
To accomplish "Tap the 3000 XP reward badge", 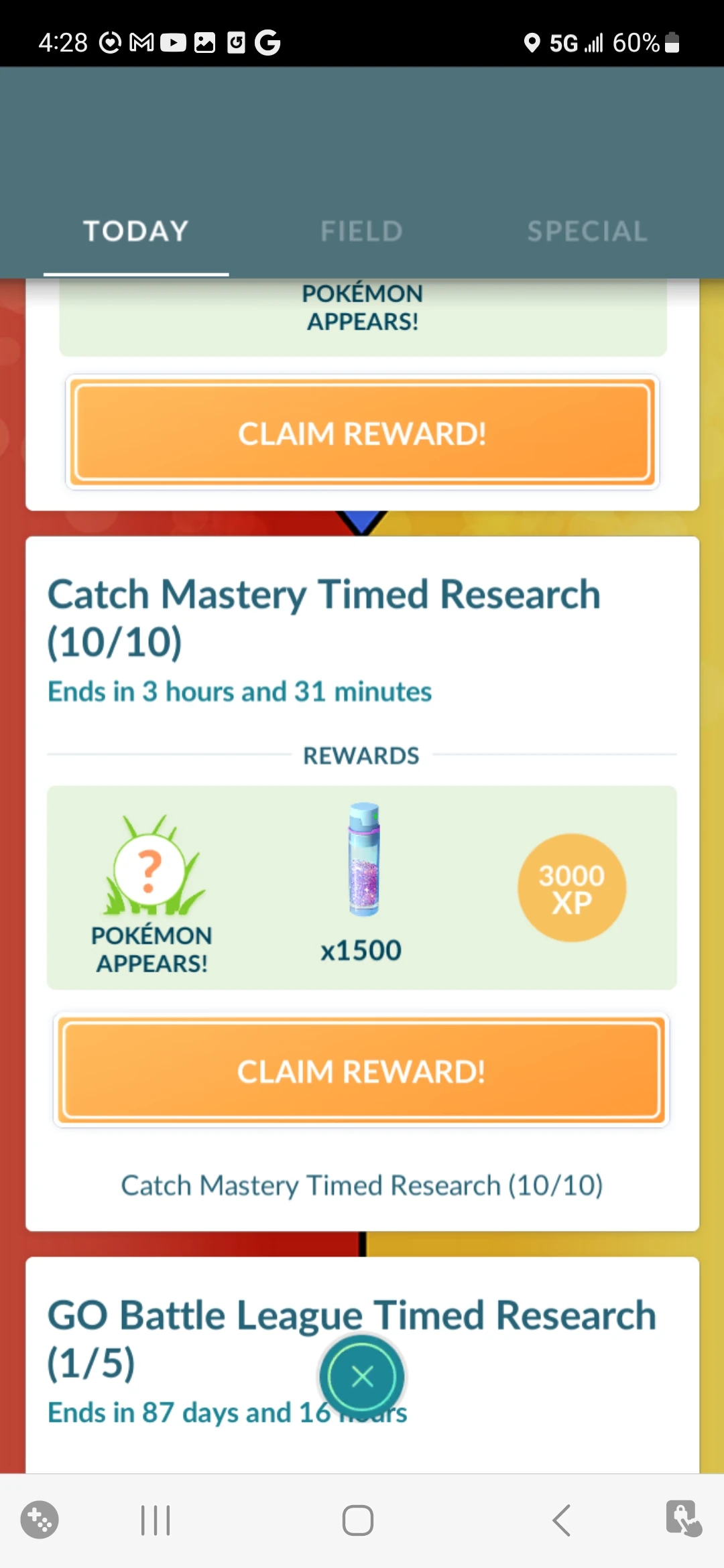I will point(572,886).
